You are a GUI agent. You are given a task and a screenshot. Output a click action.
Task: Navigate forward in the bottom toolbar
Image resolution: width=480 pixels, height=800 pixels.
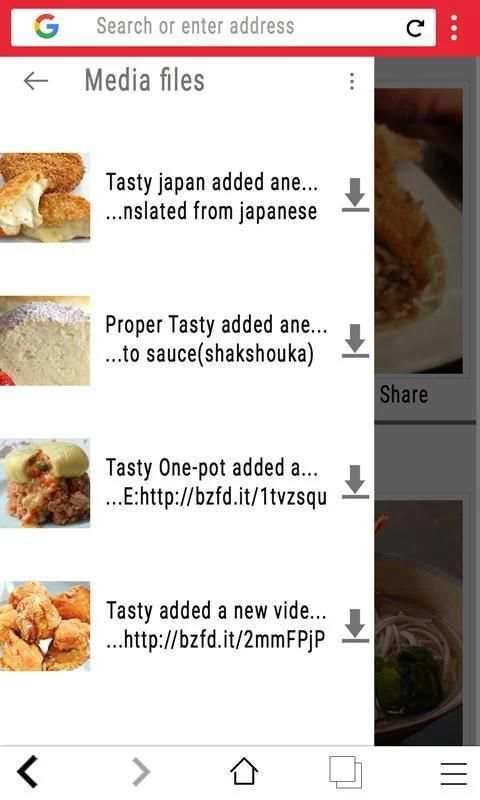(141, 772)
